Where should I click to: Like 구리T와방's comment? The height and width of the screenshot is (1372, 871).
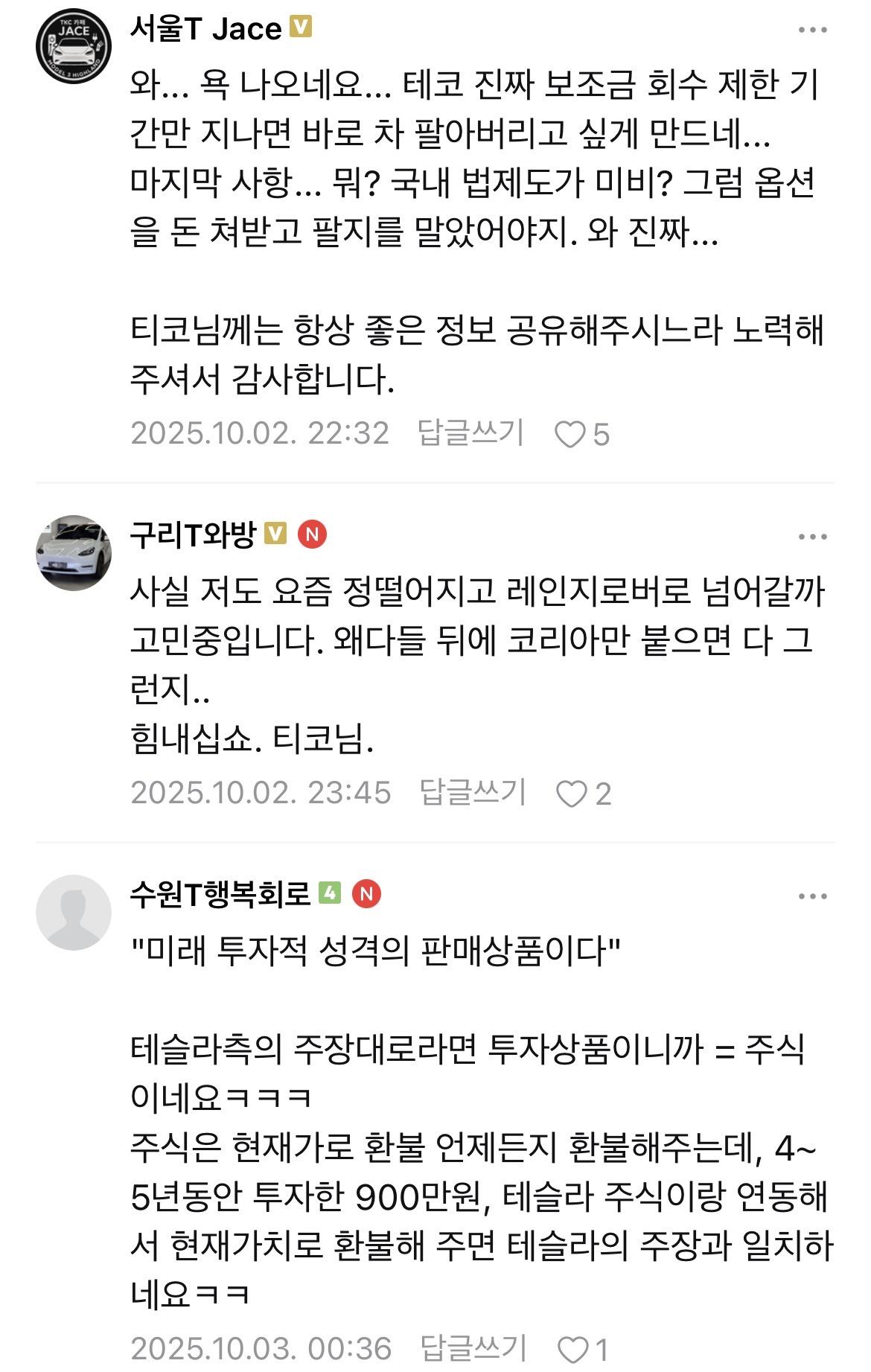pyautogui.click(x=572, y=794)
